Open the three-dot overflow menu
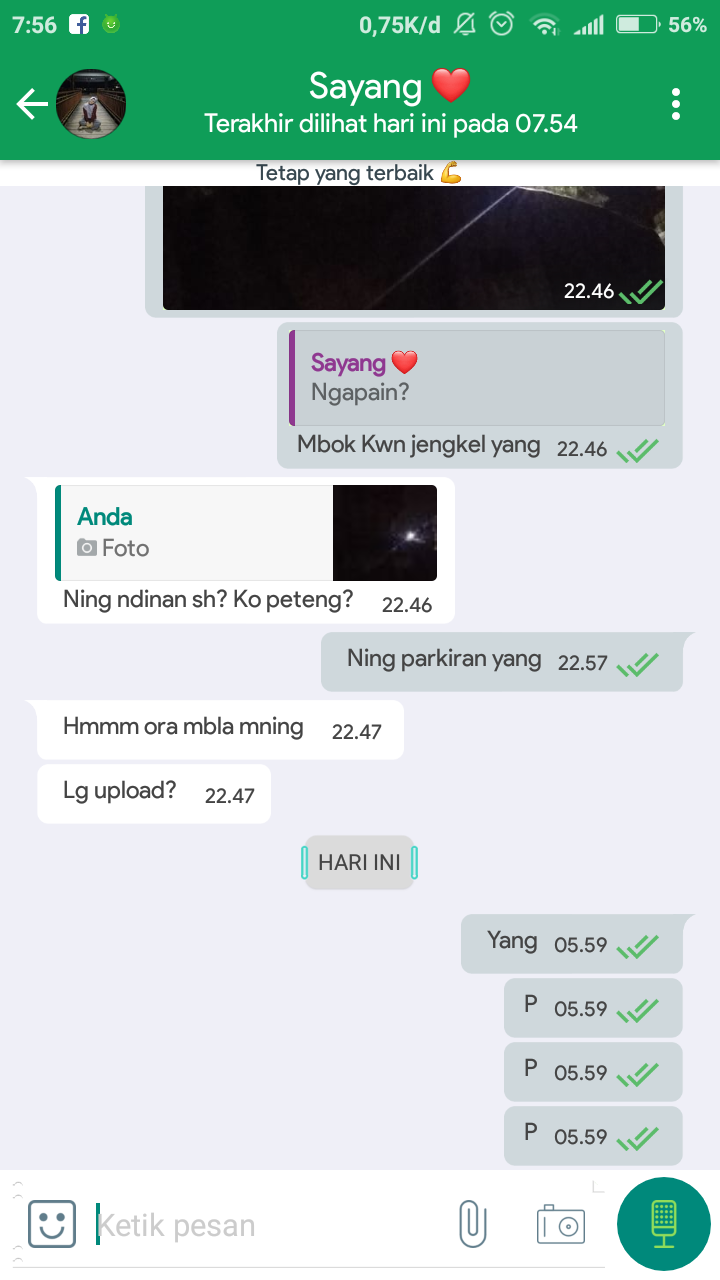Image resolution: width=720 pixels, height=1280 pixels. [677, 104]
